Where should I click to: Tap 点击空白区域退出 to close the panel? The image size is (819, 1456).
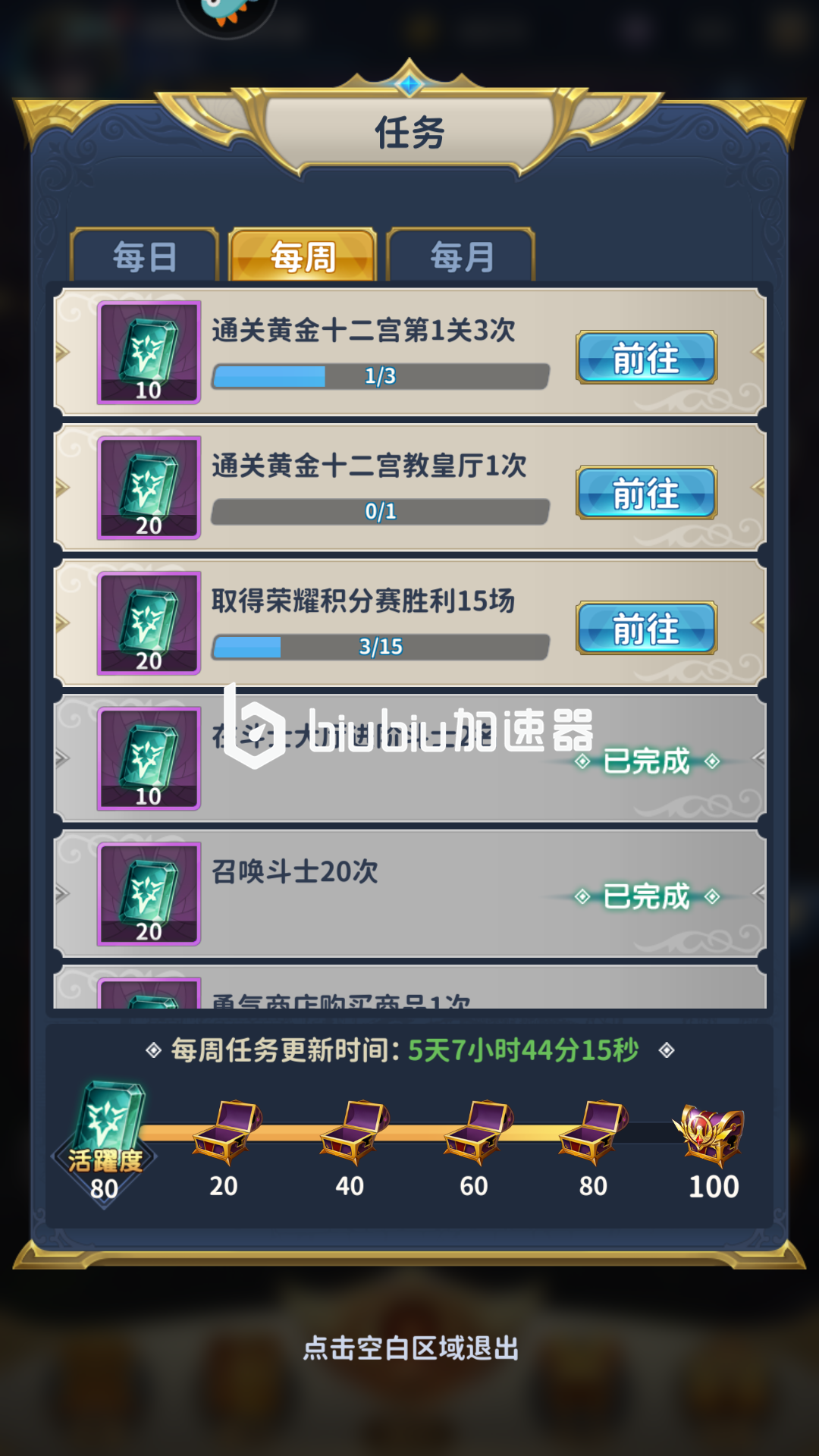[x=410, y=1348]
